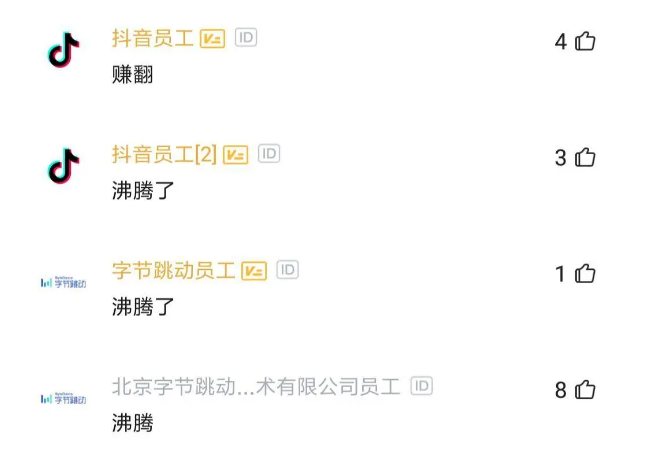
Task: Like the 沸腾了 comment by 抖音员工[2]
Action: (585, 157)
